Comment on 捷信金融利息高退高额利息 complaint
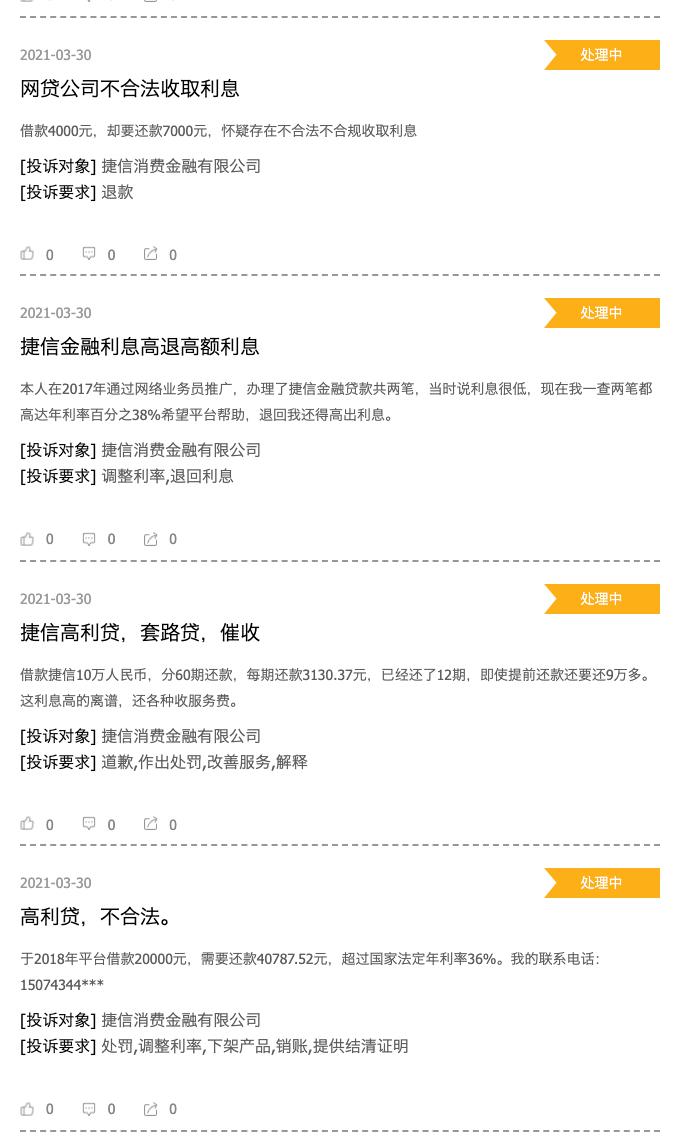 click(89, 538)
